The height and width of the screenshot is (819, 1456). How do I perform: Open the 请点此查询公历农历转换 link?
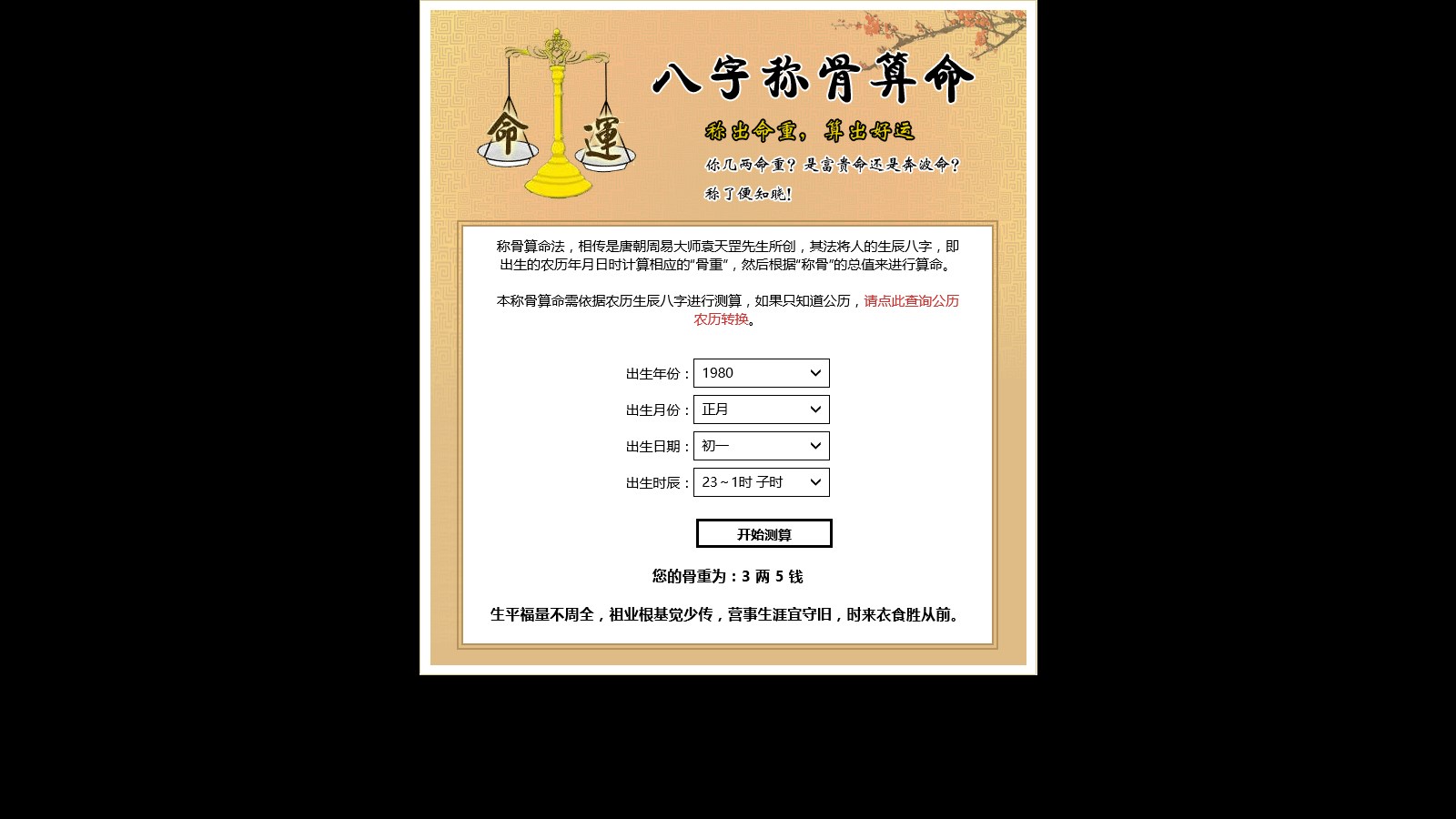(x=910, y=301)
